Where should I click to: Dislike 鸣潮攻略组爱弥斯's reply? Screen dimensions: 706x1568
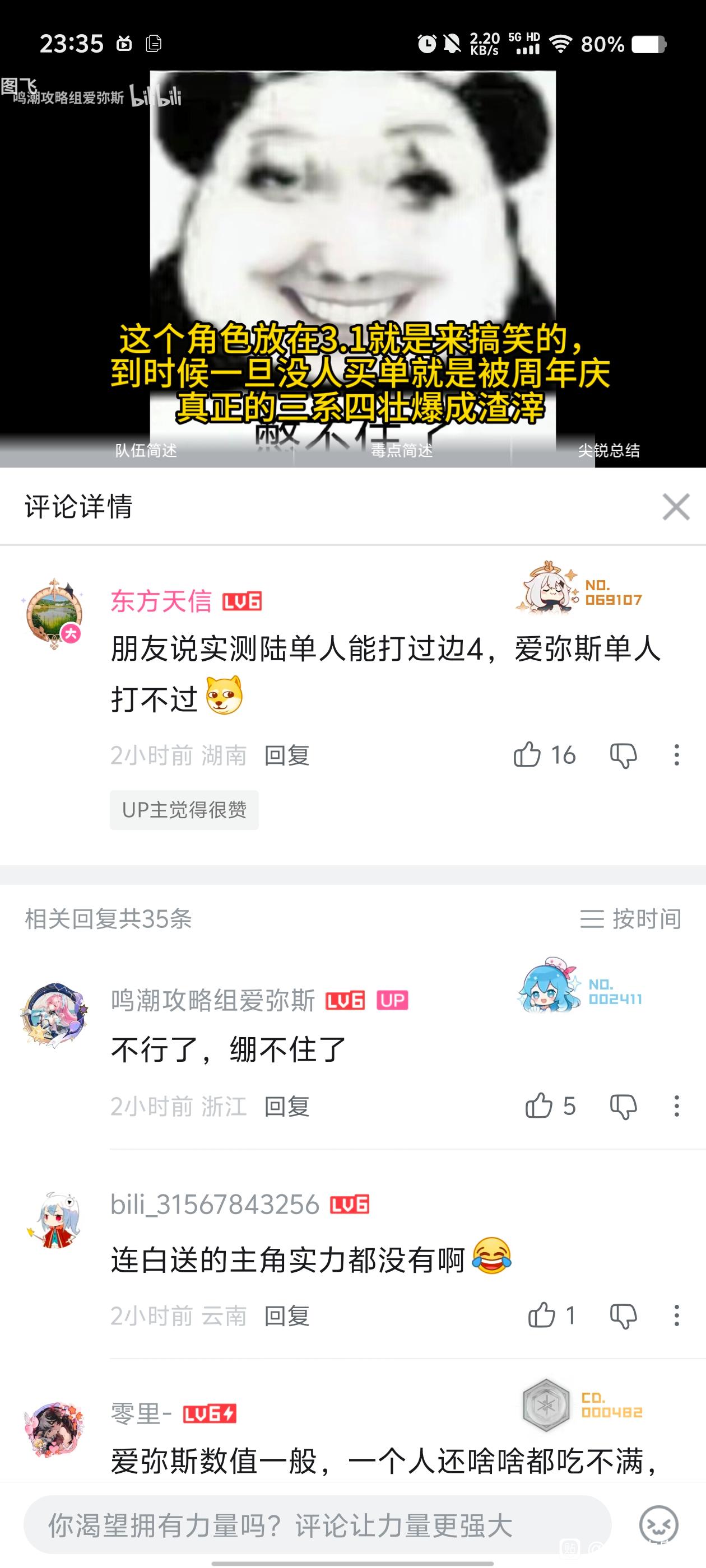point(623,1106)
